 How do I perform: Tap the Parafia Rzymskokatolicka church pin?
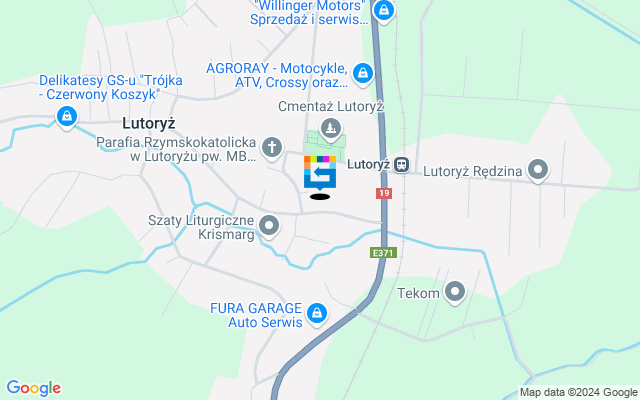click(271, 150)
